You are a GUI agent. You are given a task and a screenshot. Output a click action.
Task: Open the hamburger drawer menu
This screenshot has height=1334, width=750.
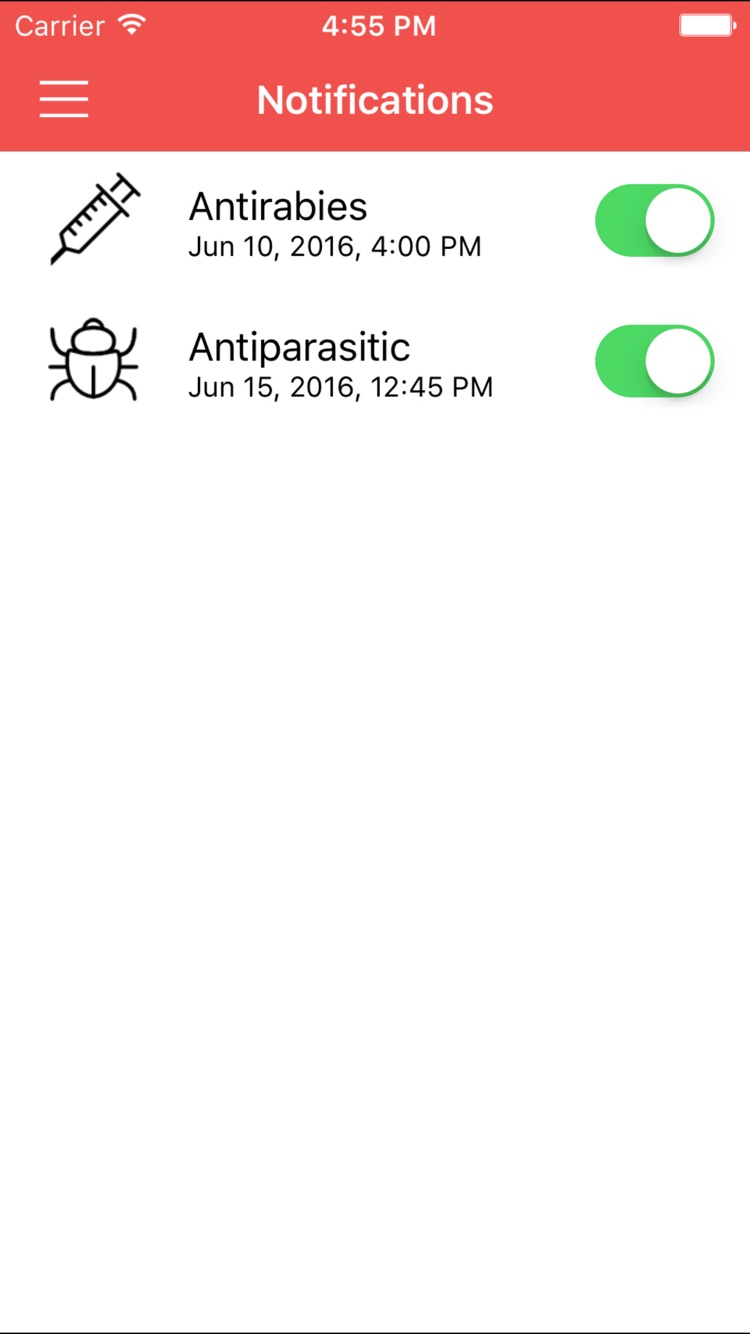point(64,100)
